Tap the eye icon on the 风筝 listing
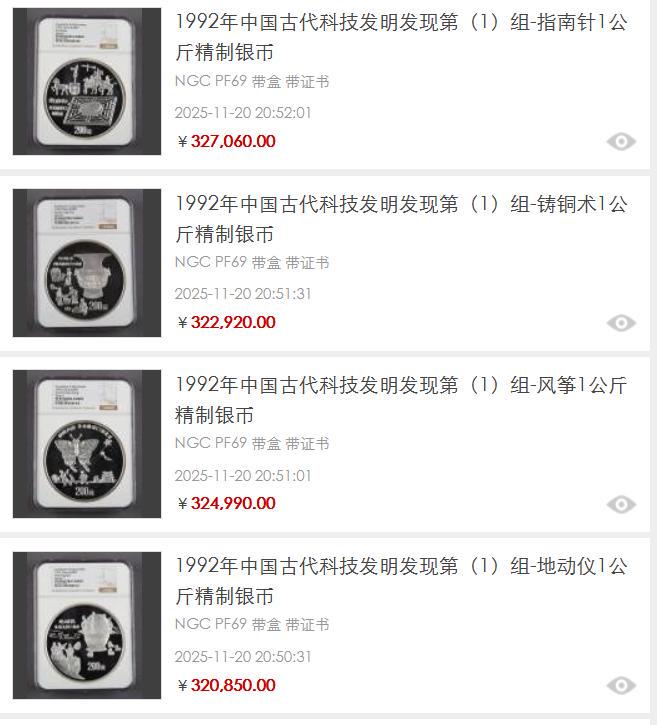 [x=621, y=504]
